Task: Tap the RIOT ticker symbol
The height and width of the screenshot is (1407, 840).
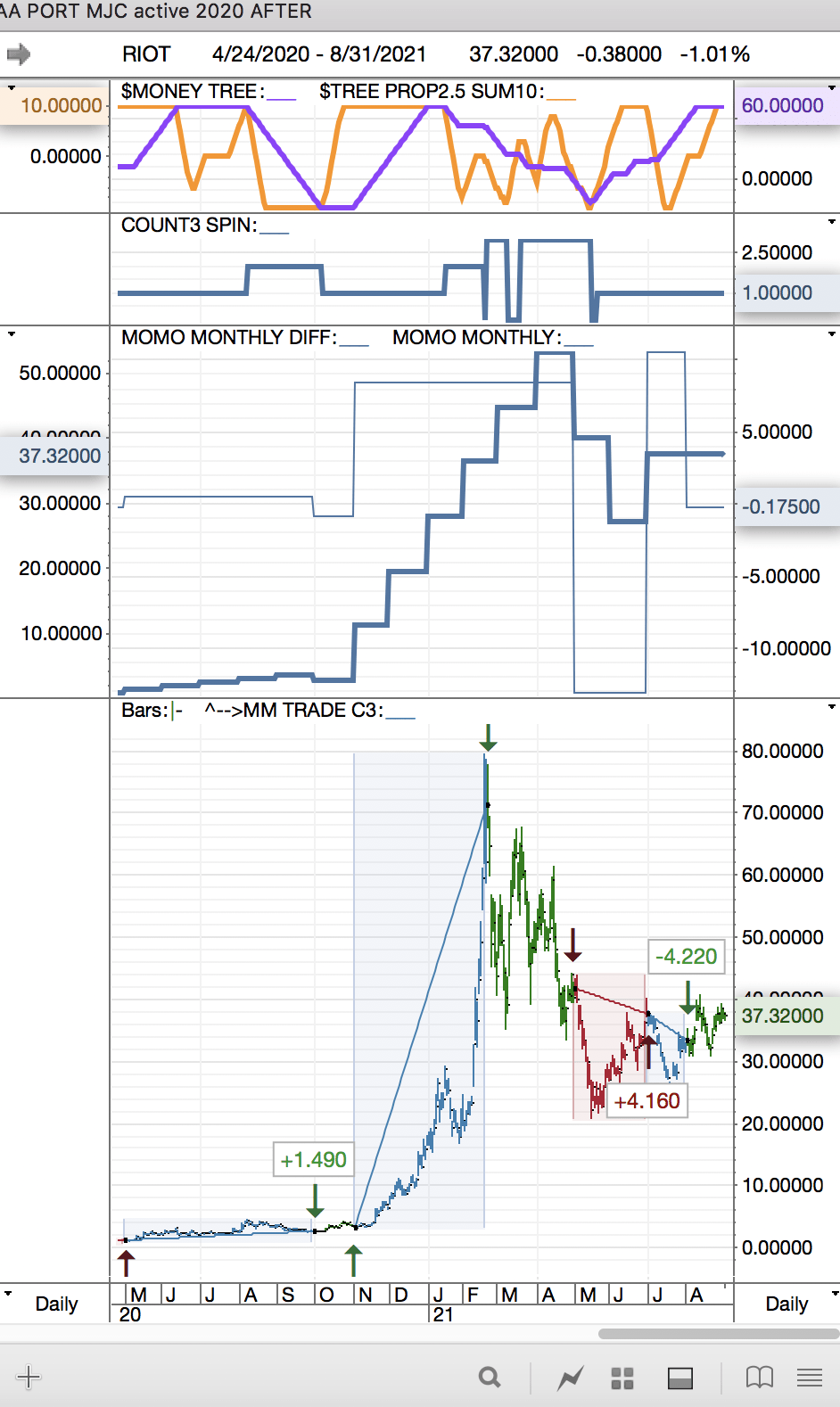Action: pyautogui.click(x=146, y=54)
